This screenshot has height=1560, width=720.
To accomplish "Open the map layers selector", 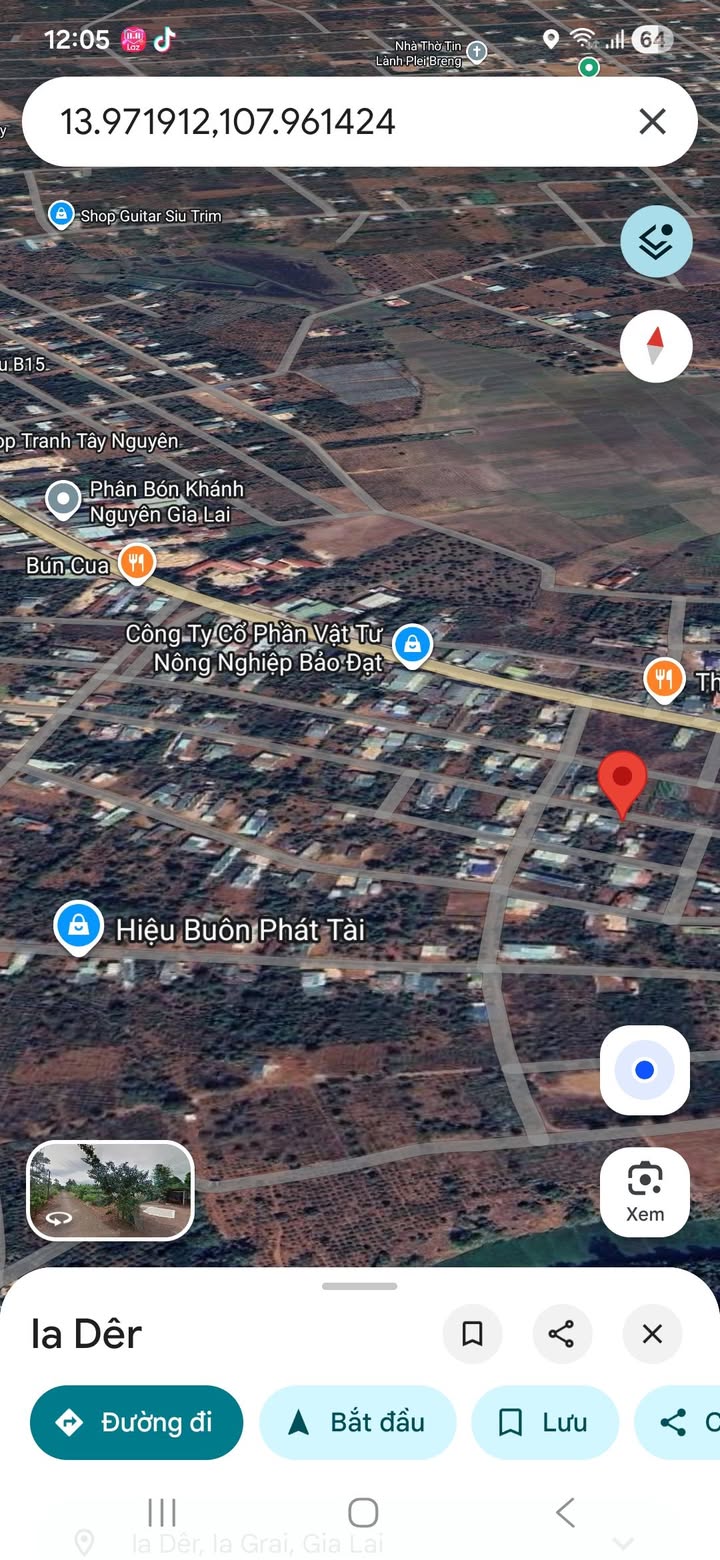I will [x=656, y=241].
